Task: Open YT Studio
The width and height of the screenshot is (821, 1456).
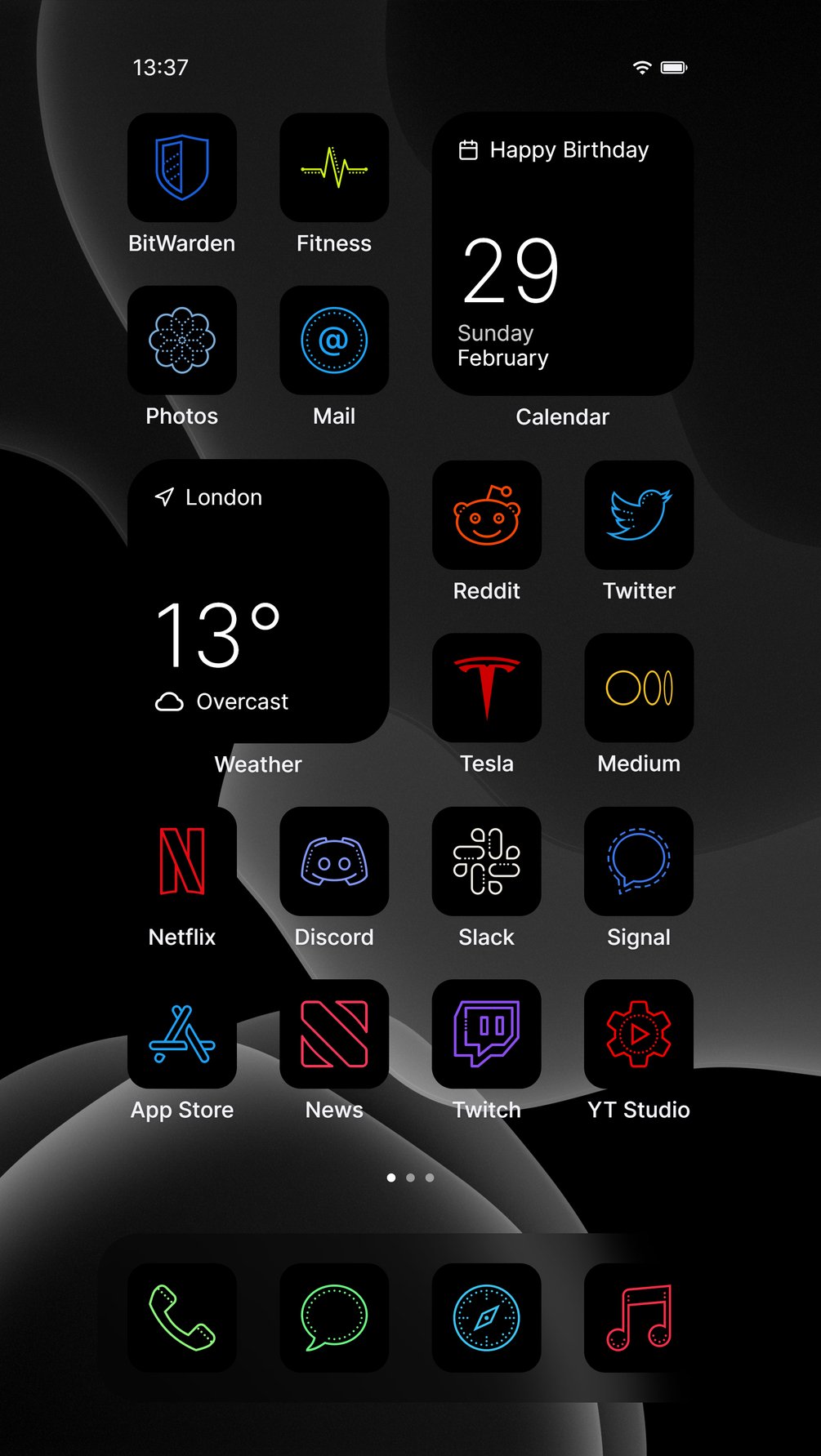Action: coord(639,1034)
